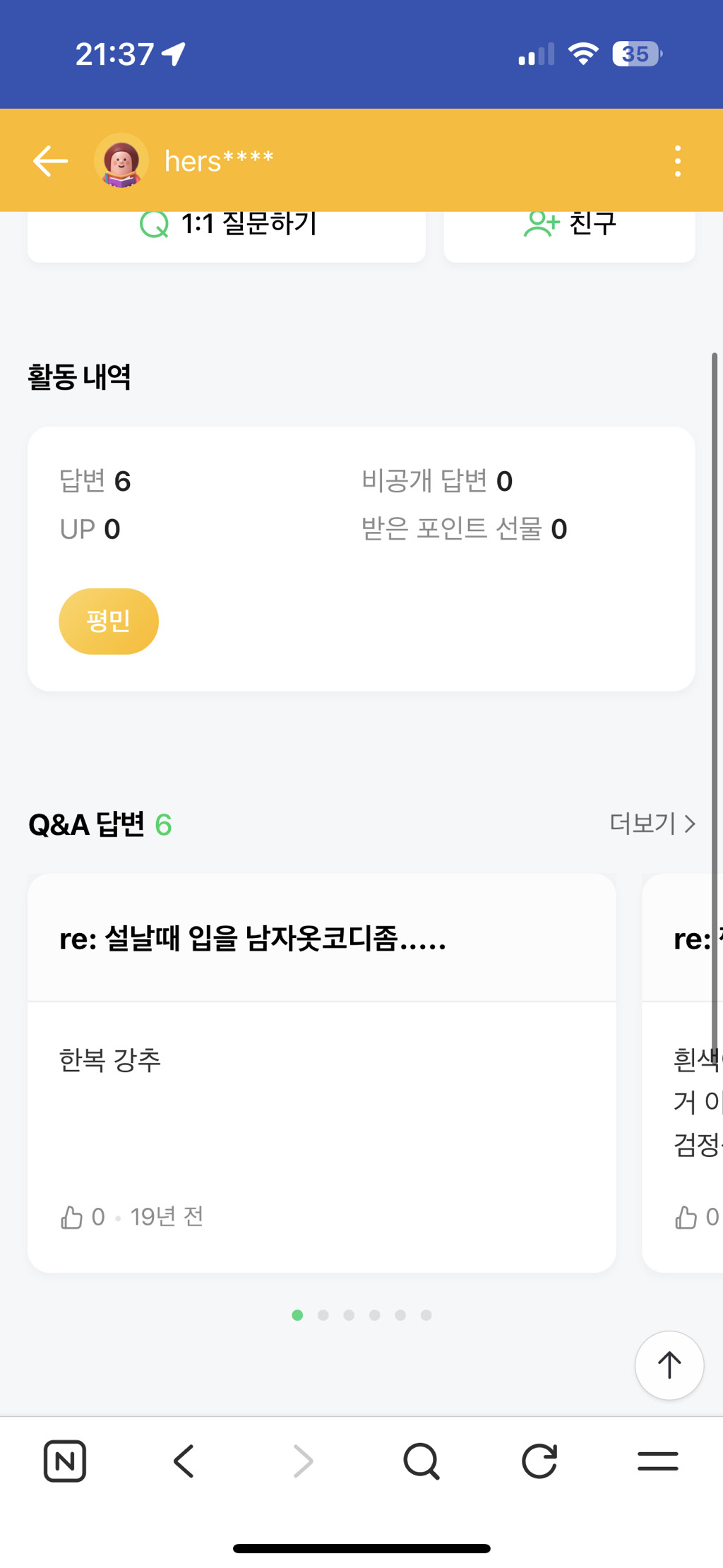Open Naver home via the N icon

click(65, 1461)
